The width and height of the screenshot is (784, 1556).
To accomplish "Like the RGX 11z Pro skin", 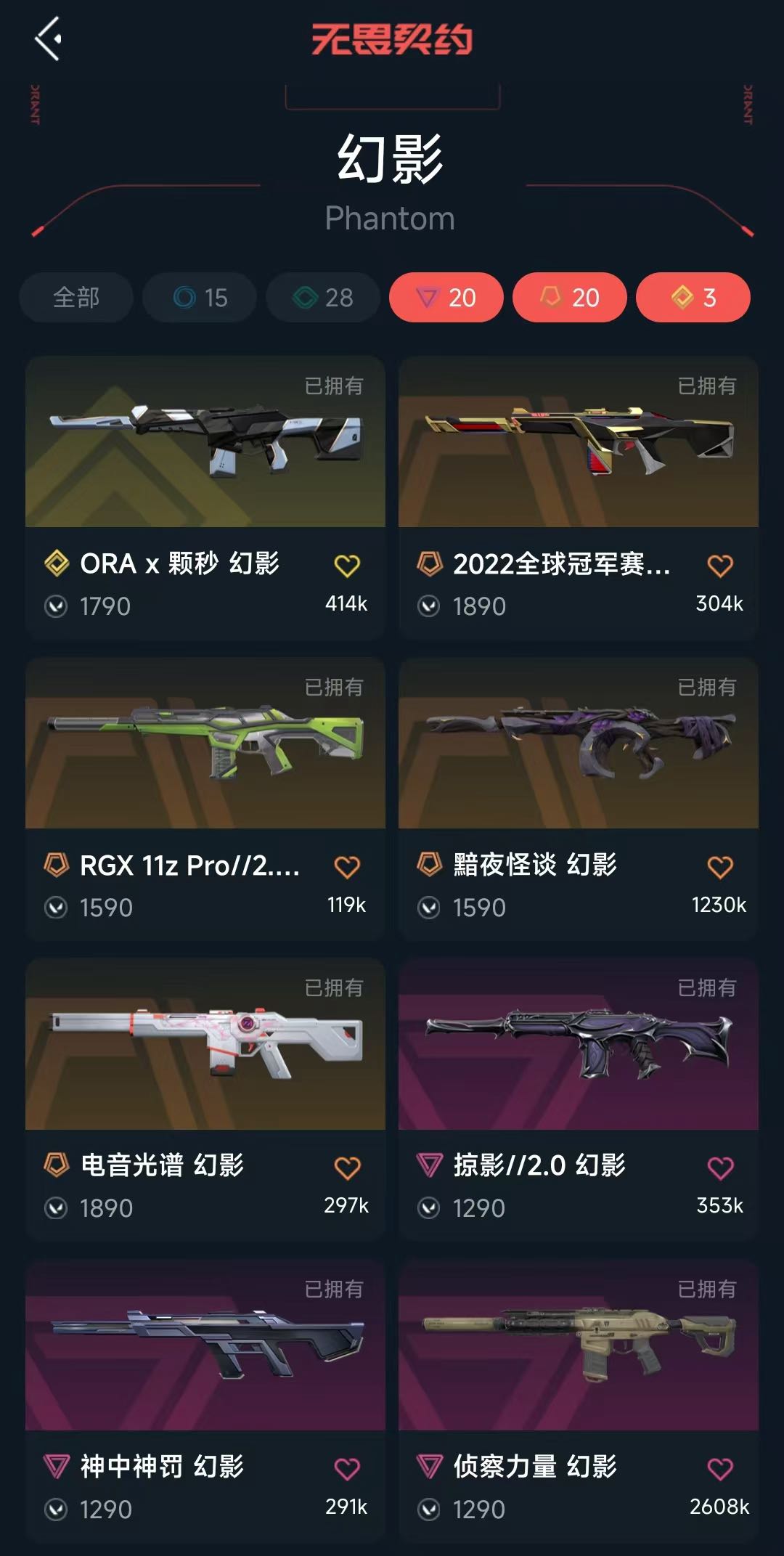I will 347,867.
